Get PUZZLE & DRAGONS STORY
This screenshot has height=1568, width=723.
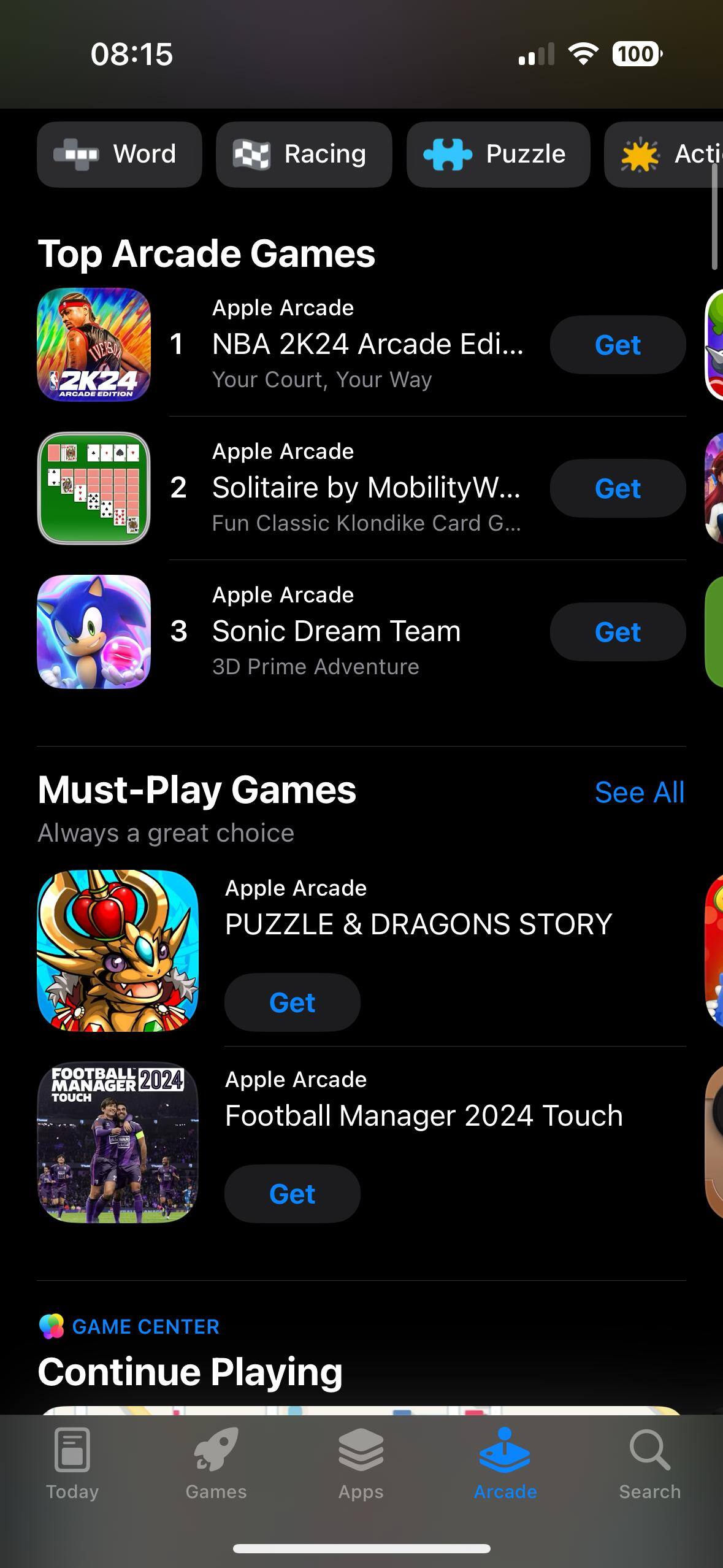point(292,1002)
